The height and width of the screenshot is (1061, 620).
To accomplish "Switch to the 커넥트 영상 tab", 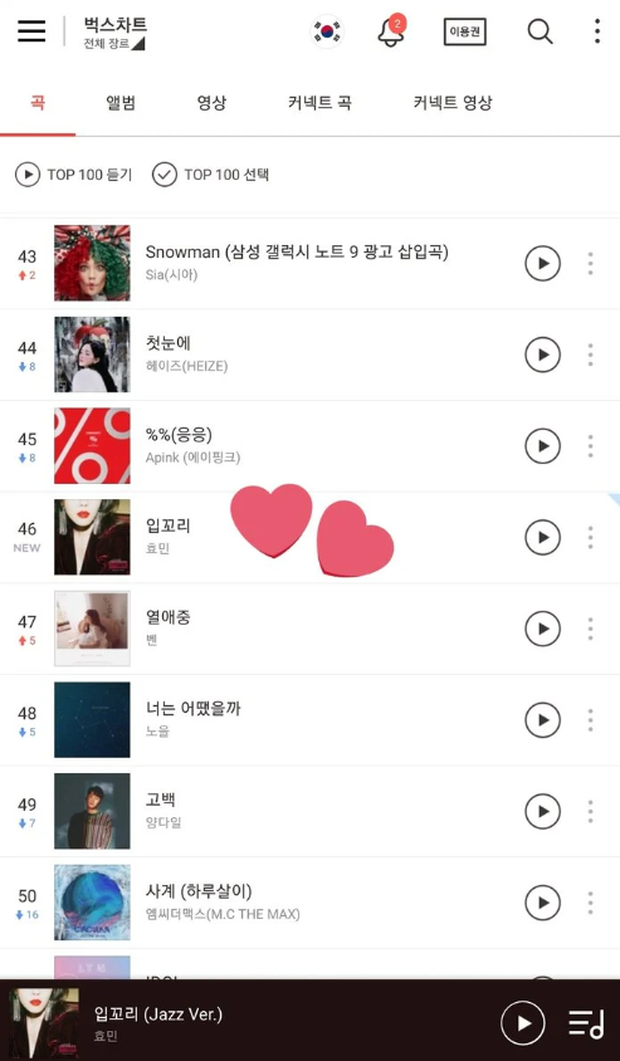I will [x=452, y=102].
